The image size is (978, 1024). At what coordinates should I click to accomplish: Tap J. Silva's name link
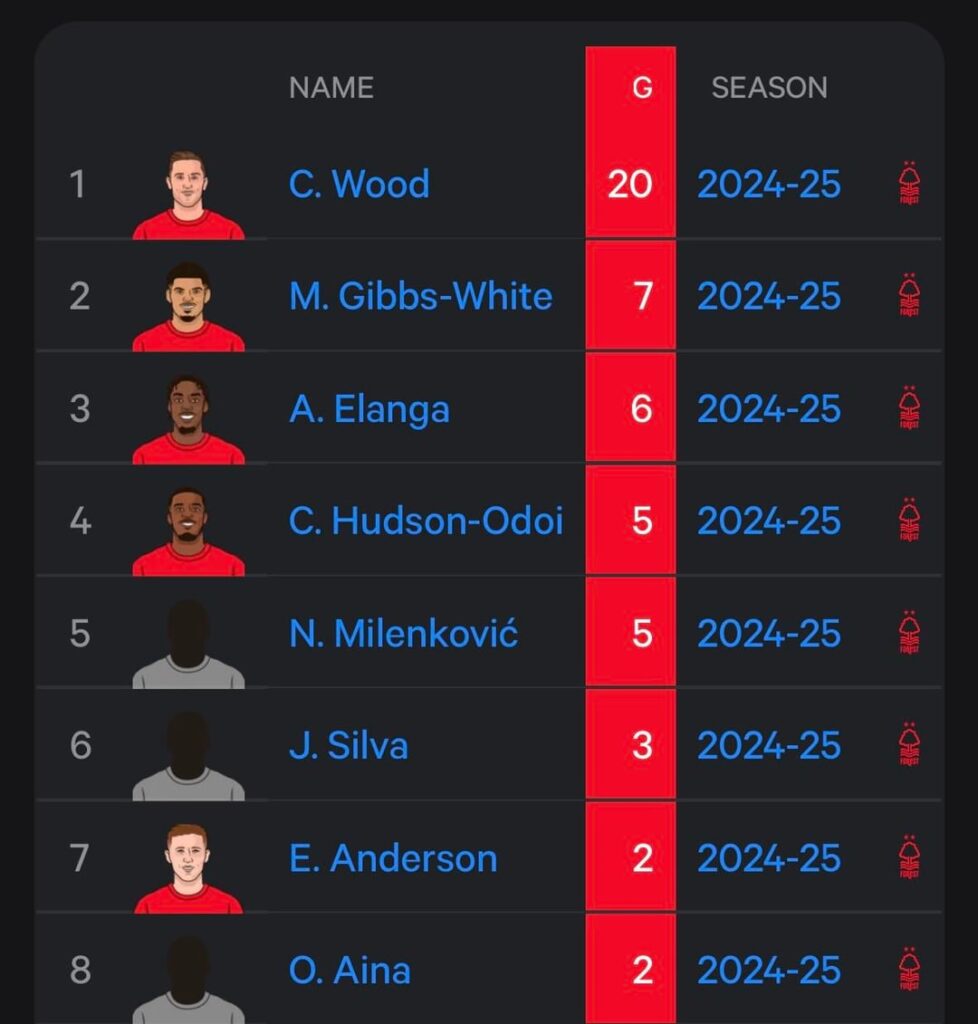348,746
